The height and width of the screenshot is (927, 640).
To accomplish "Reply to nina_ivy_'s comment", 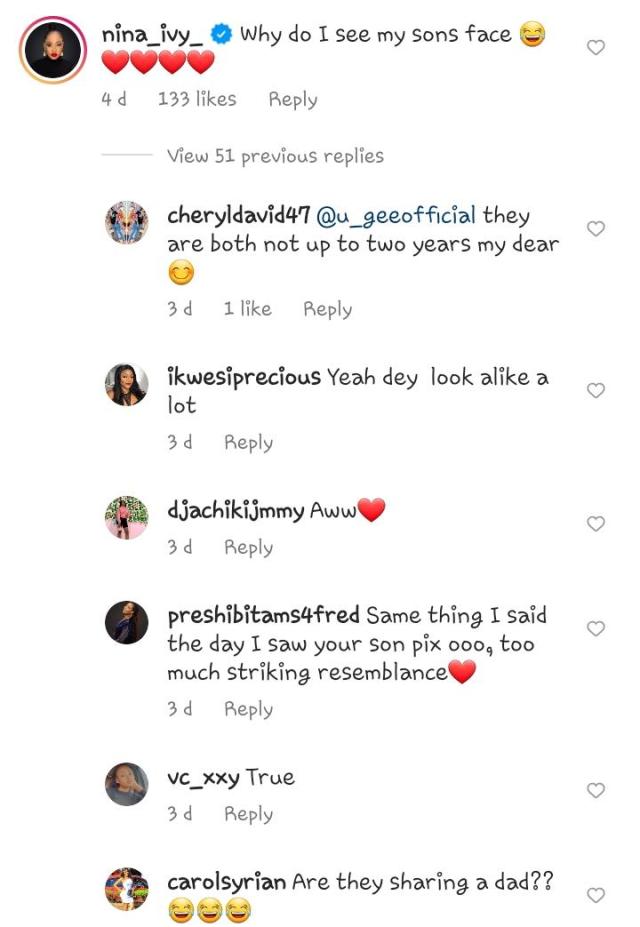I will [x=293, y=99].
